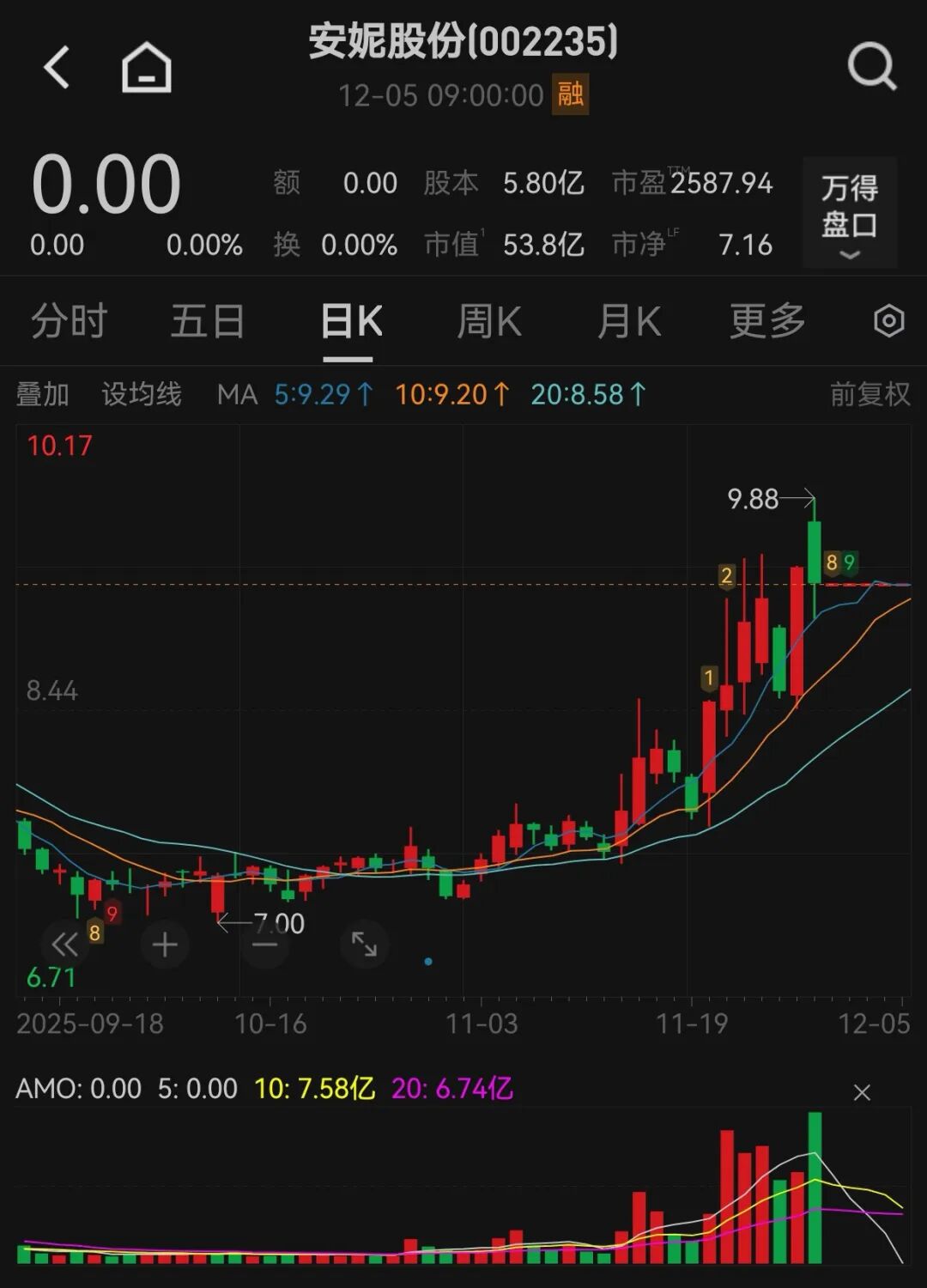The image size is (927, 1288).
Task: Open 设均线 moving average settings
Action: pos(142,394)
